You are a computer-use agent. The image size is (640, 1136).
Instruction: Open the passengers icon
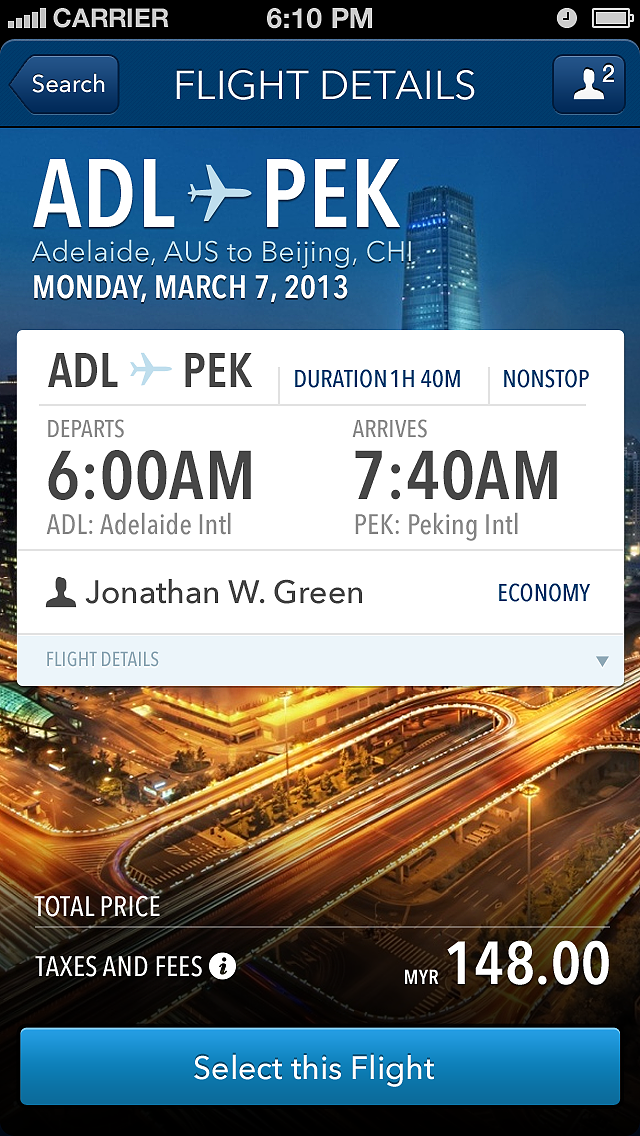(x=594, y=84)
